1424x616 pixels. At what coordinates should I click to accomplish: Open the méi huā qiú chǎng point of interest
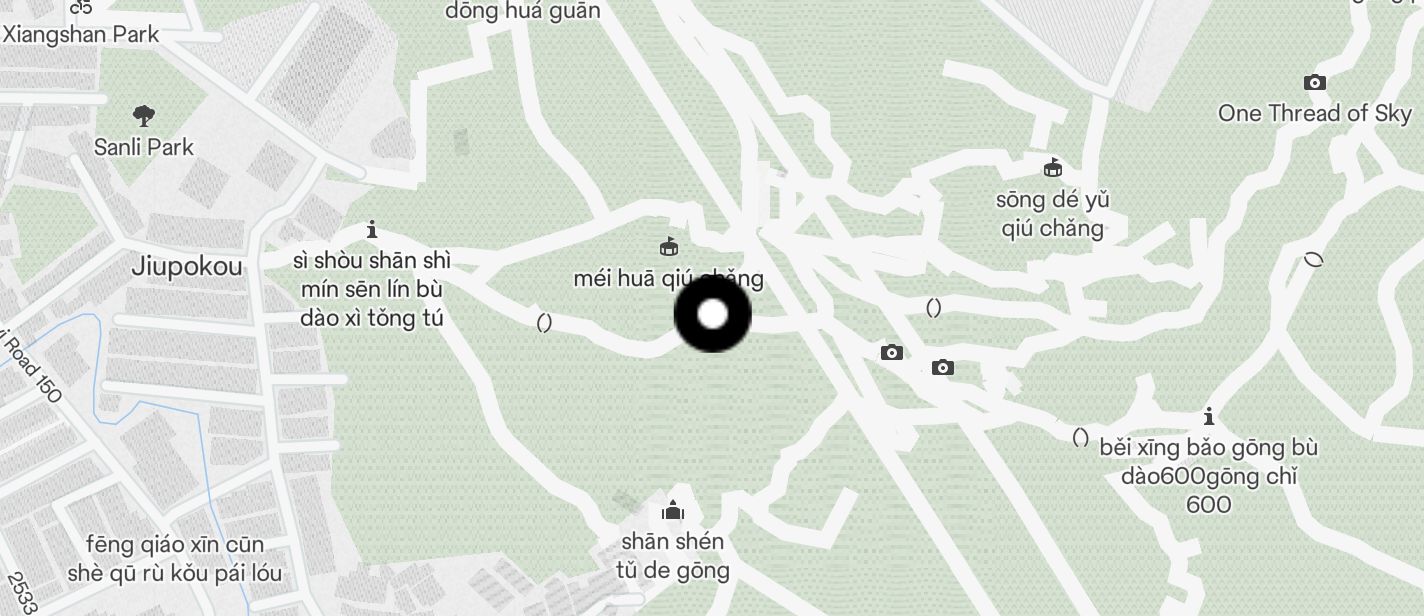coord(668,246)
